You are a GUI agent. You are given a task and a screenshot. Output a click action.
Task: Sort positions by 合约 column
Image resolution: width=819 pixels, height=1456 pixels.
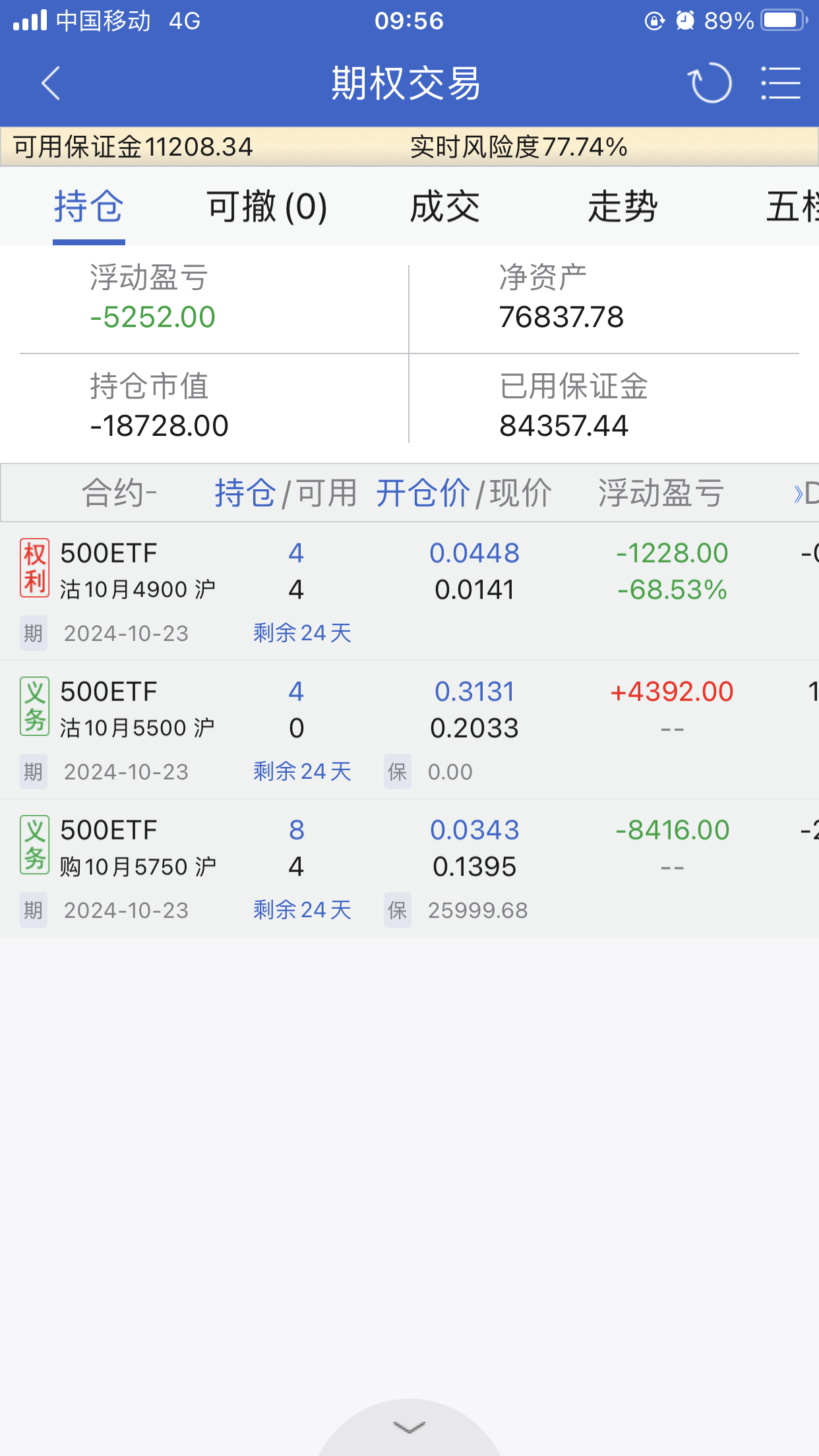119,493
